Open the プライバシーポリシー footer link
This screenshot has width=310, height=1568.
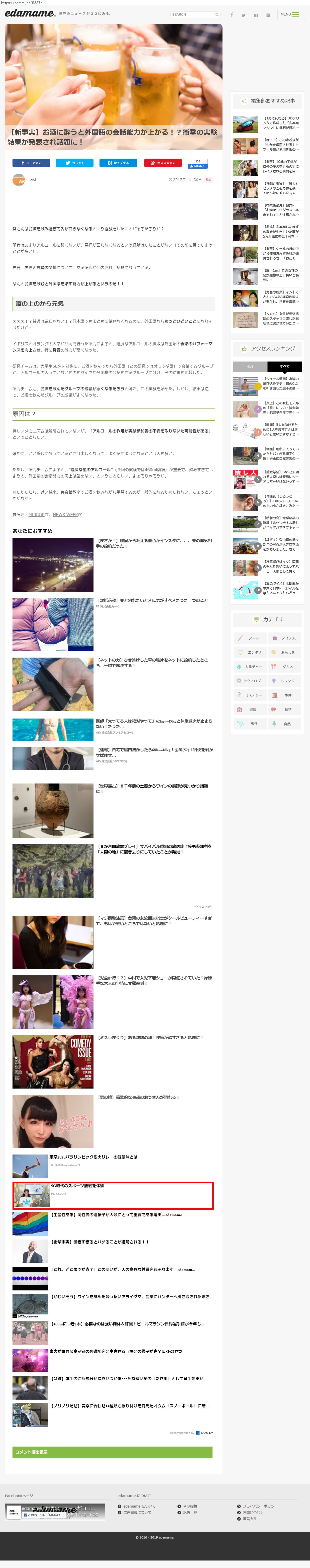coord(259,1506)
